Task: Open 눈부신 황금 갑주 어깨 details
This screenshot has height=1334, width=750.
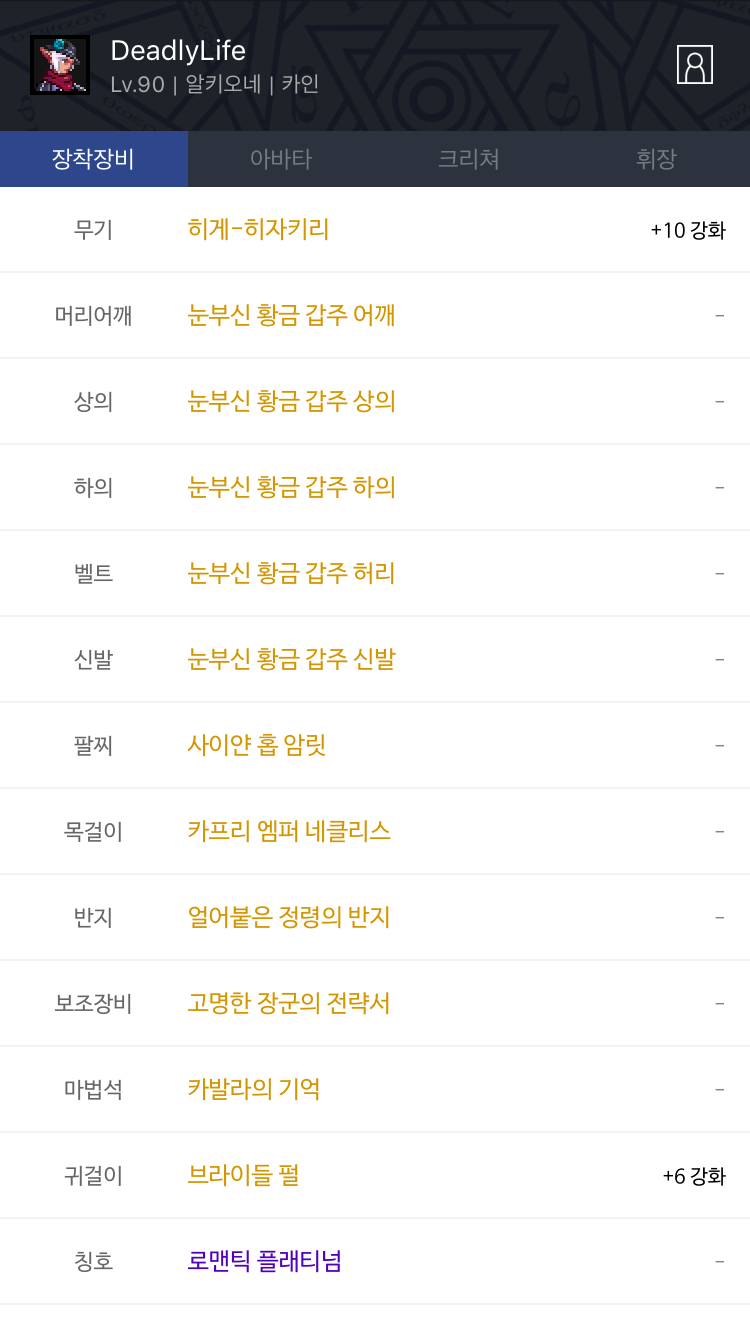Action: point(291,316)
